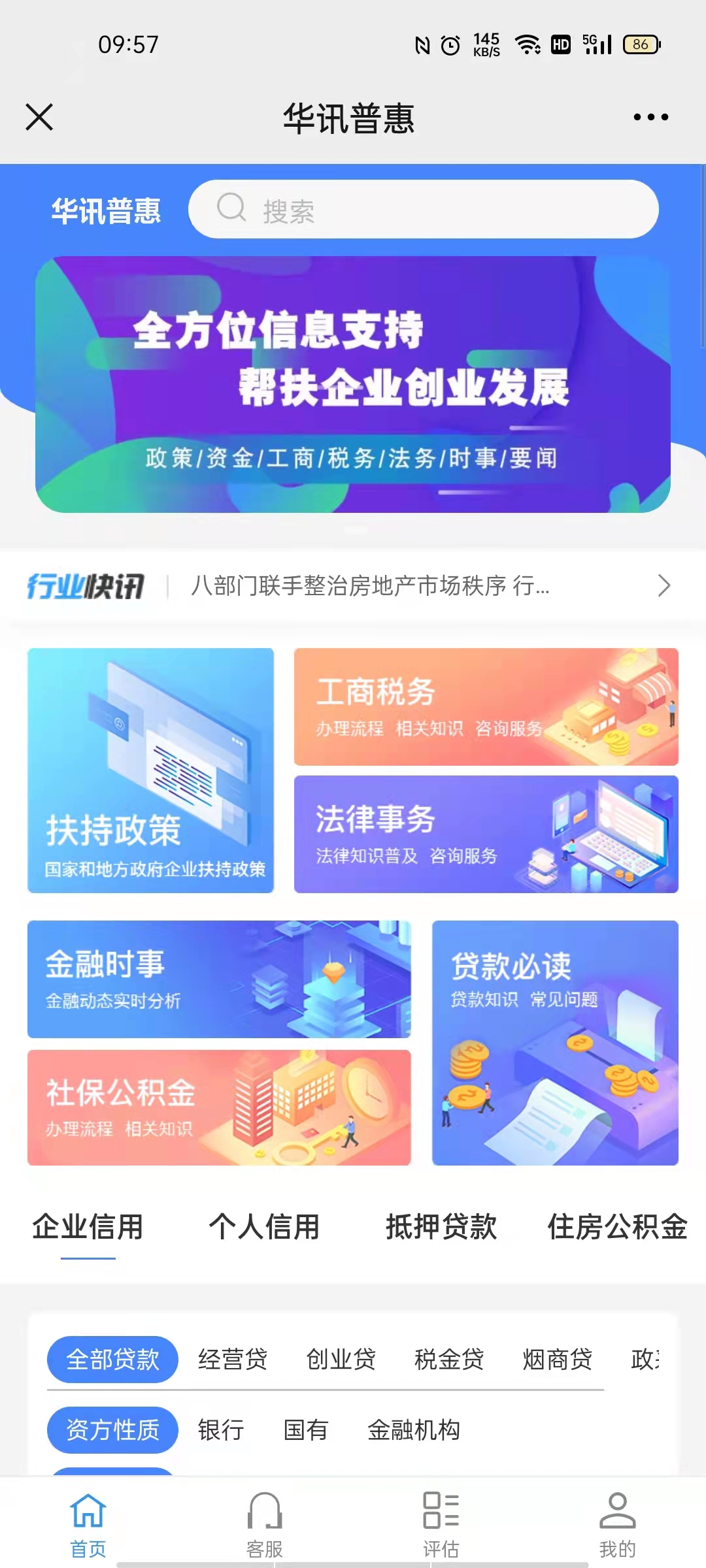Open the 工商税务 card

(x=486, y=707)
